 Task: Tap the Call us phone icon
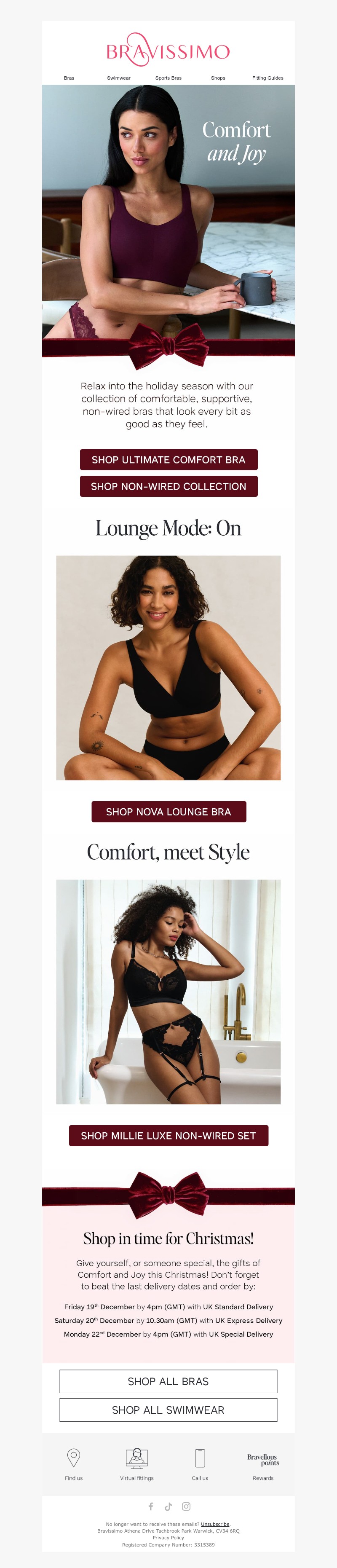[x=200, y=1458]
